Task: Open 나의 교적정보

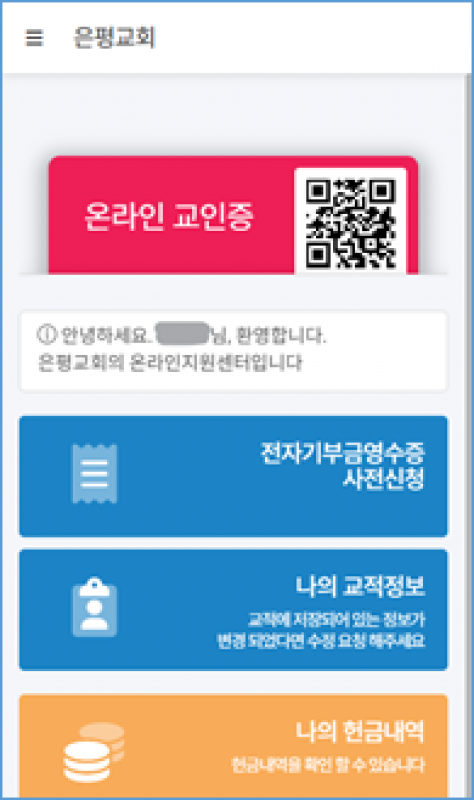Action: (233, 610)
